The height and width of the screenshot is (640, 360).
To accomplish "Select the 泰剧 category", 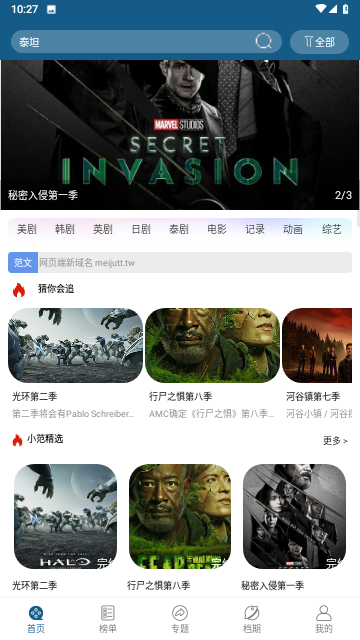I will [179, 229].
